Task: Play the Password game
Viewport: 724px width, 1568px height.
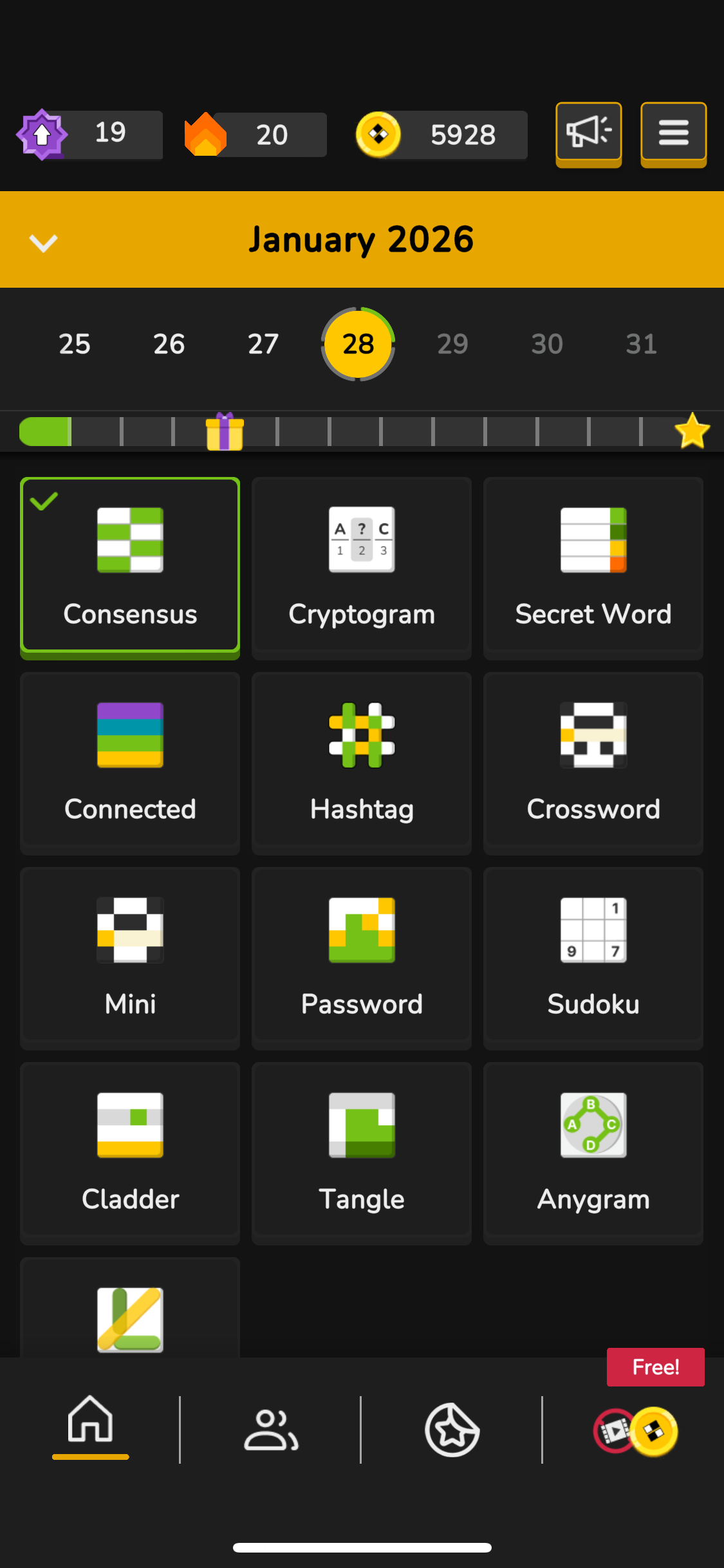Action: click(362, 957)
